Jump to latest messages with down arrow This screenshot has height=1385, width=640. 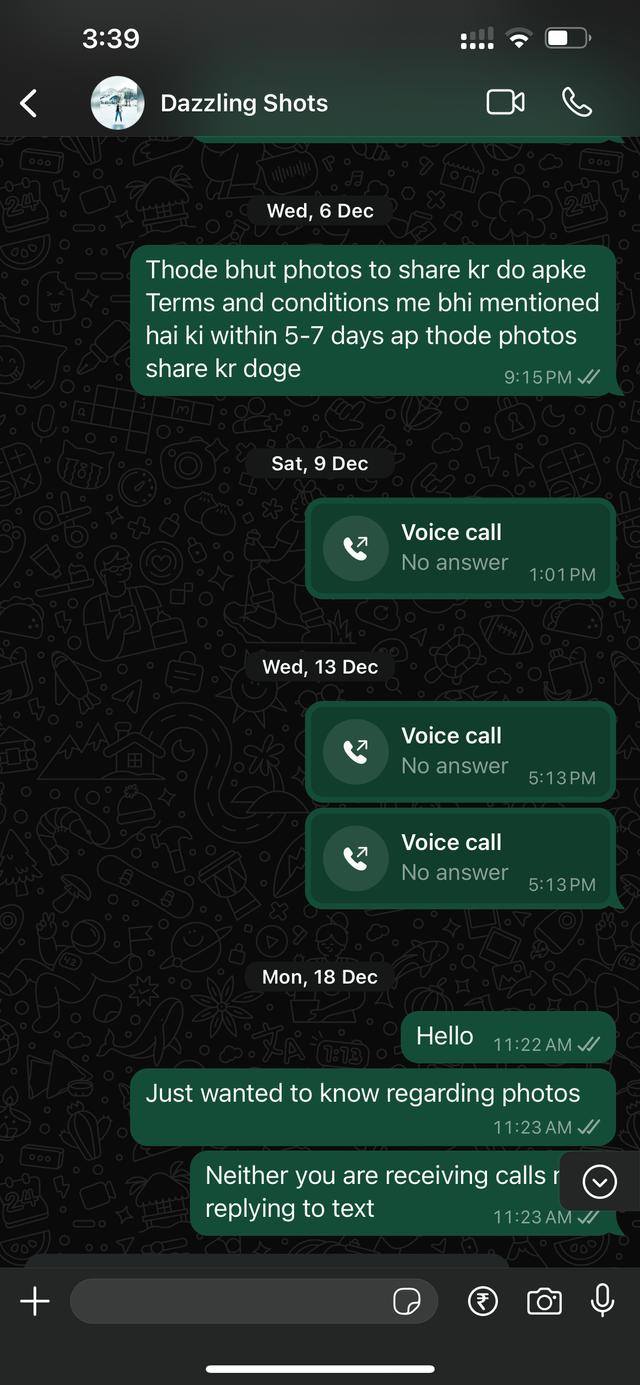(599, 1182)
